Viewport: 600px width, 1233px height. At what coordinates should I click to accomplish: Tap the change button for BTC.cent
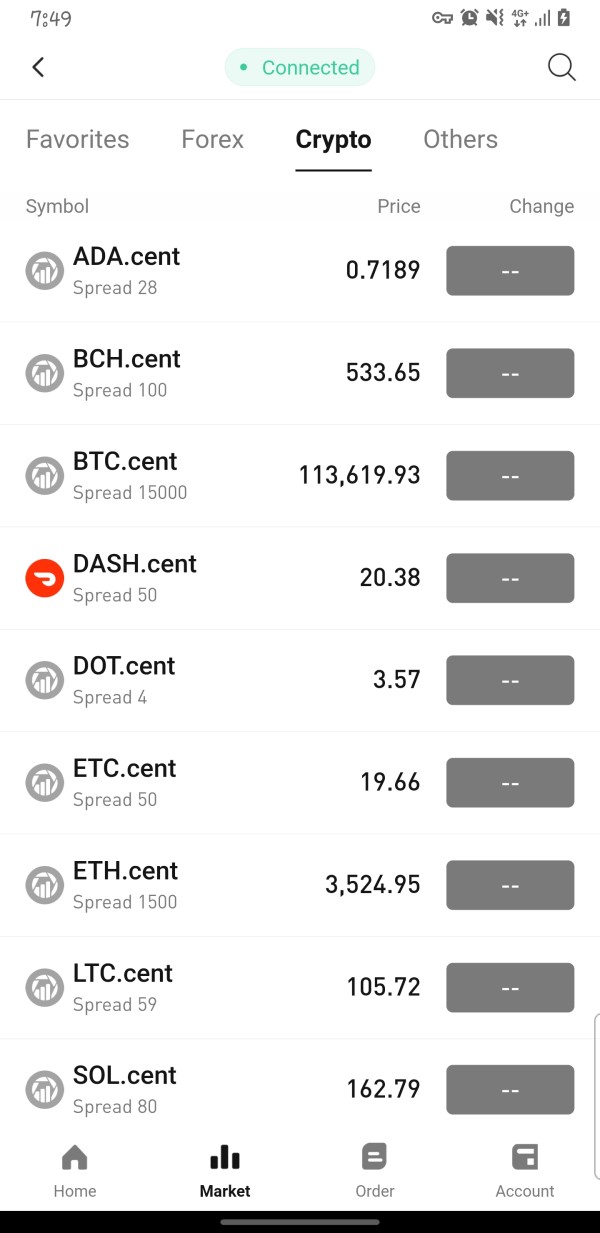coord(510,476)
